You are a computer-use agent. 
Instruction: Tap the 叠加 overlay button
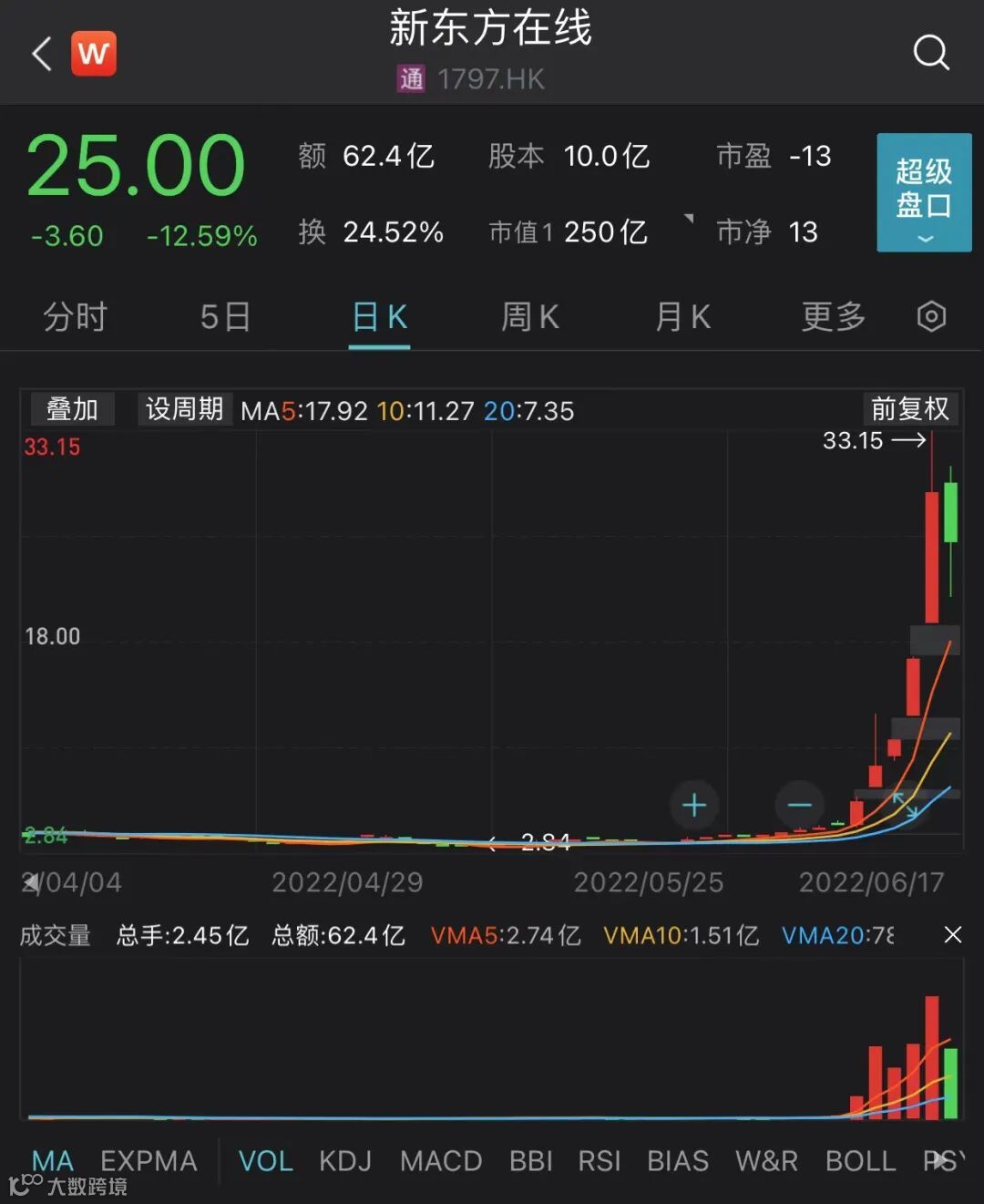(x=72, y=409)
